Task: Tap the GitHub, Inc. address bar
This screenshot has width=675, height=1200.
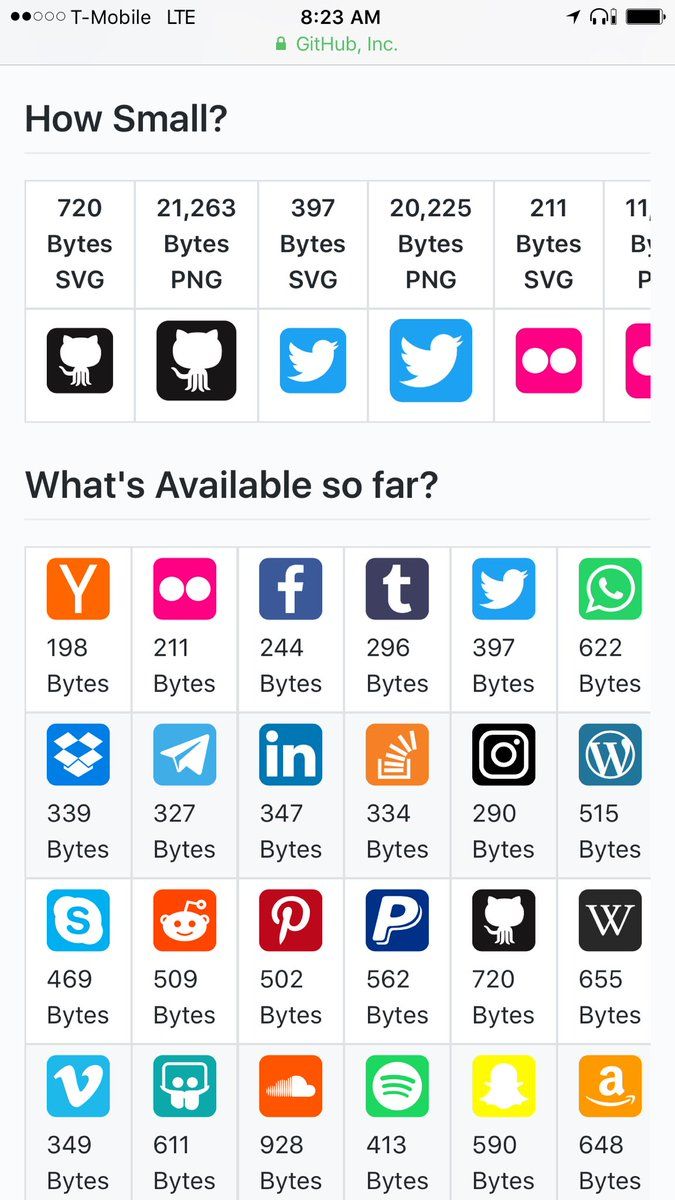Action: coord(337,44)
